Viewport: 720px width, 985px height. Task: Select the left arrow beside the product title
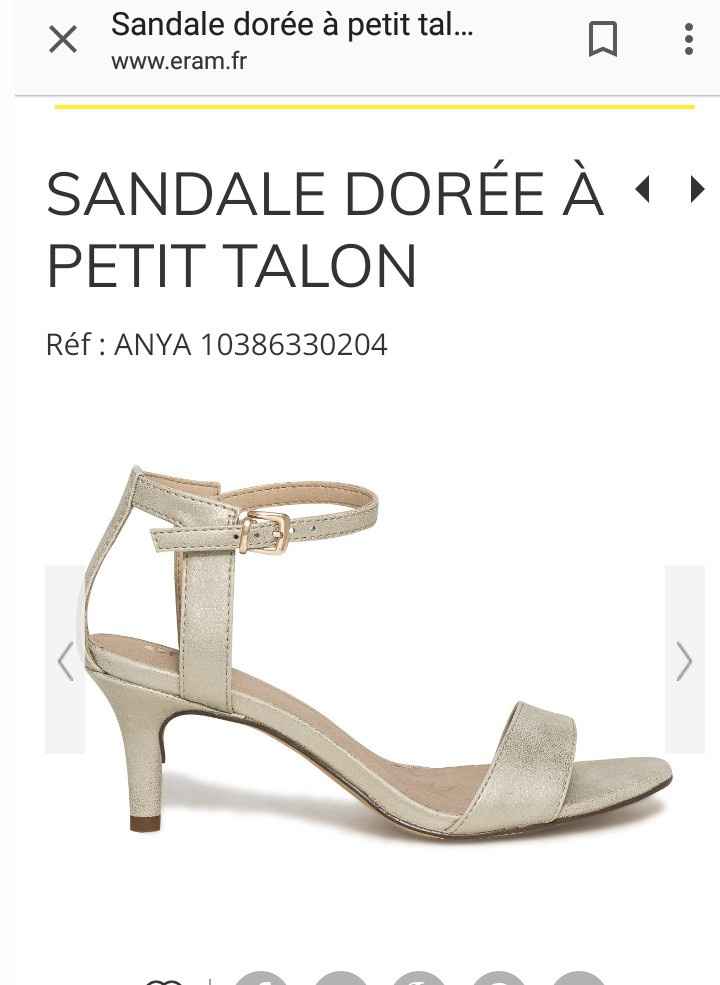coord(641,188)
